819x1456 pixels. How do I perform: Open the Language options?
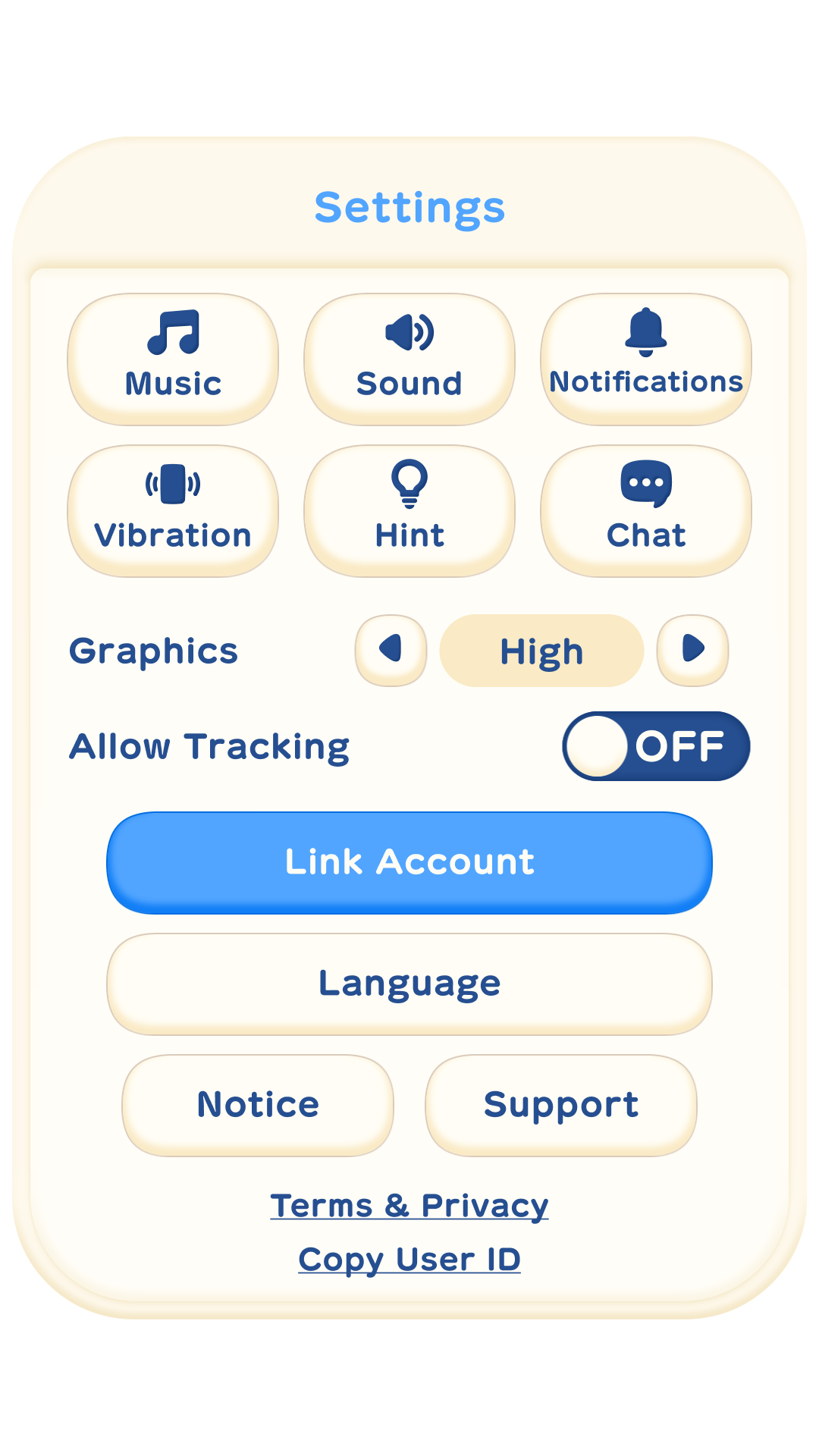pos(409,984)
